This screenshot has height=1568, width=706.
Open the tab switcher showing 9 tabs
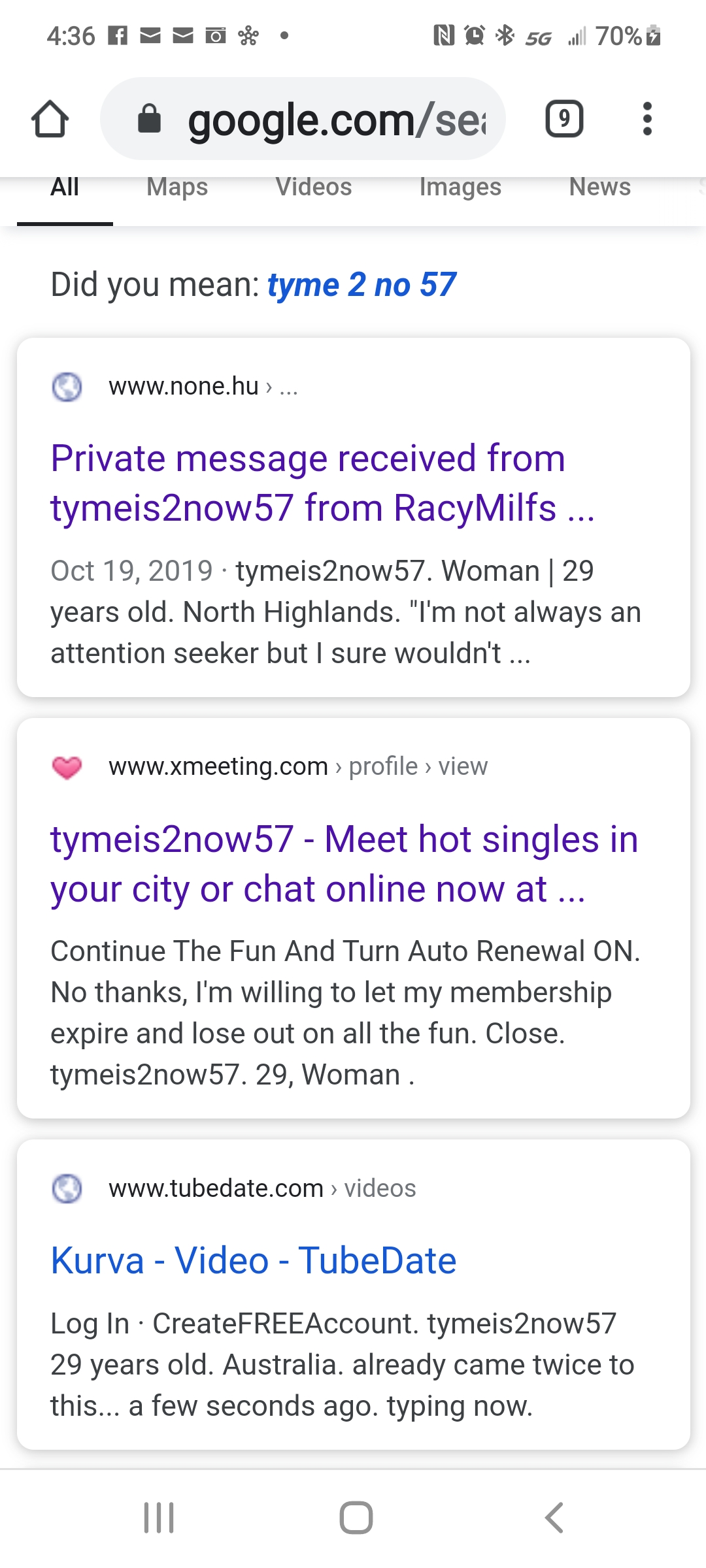pos(564,119)
